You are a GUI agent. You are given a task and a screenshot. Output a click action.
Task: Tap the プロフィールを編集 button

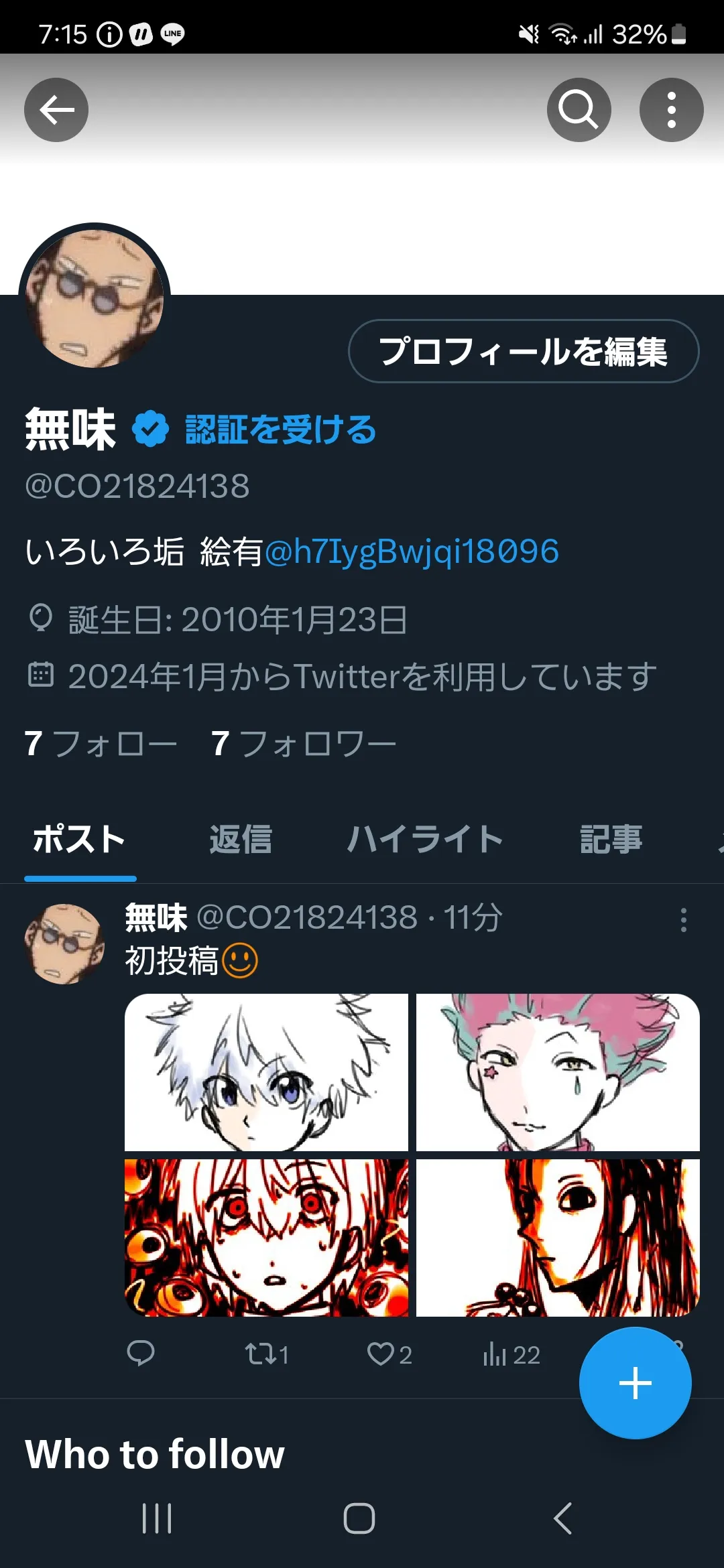pos(524,351)
